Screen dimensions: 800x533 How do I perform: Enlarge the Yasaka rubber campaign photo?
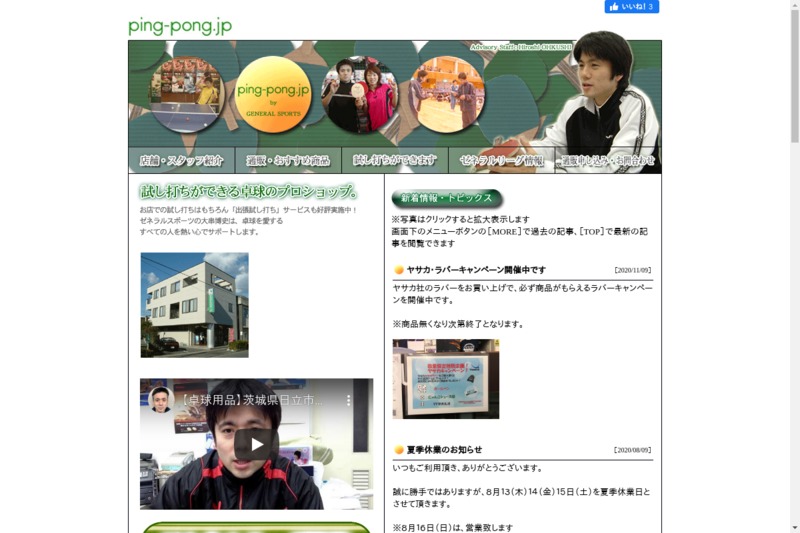point(445,378)
